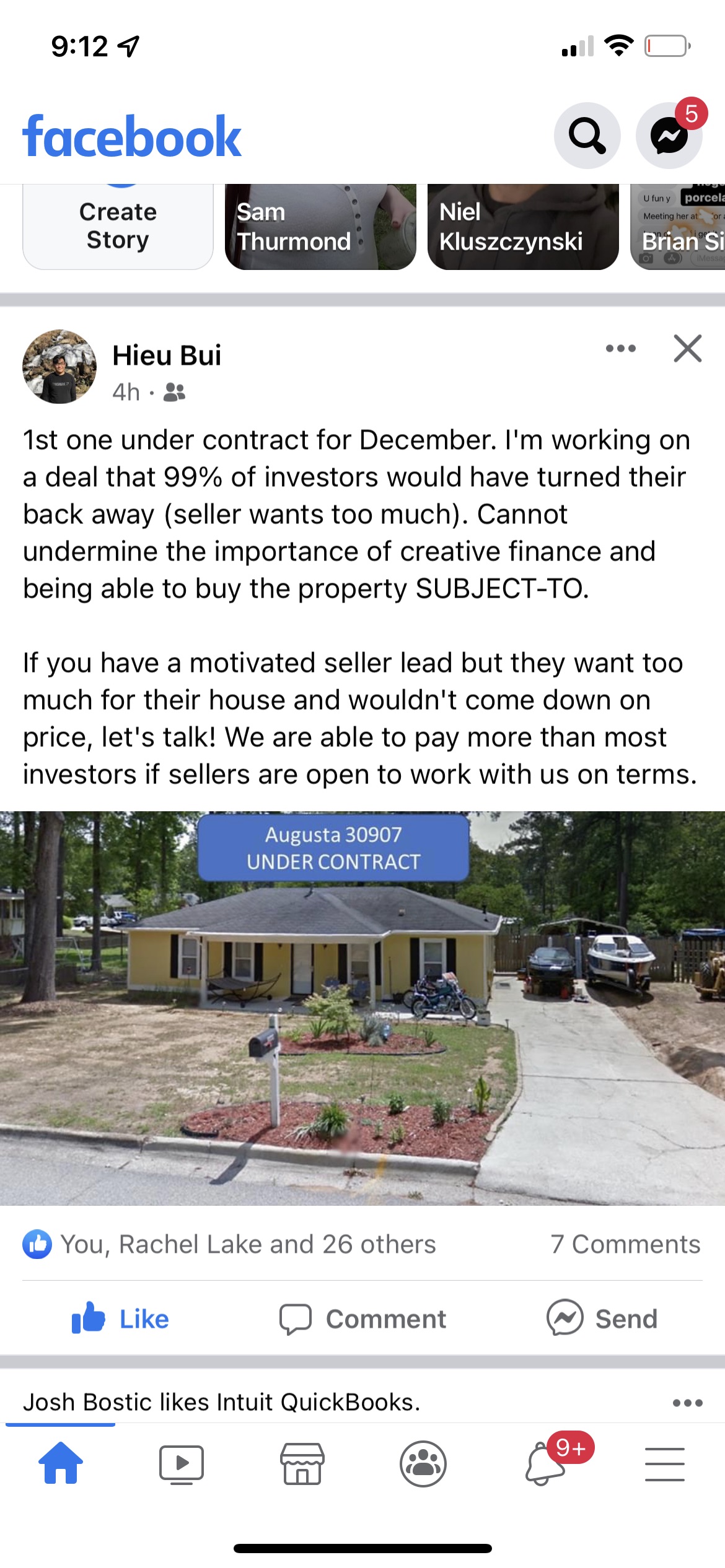
Task: Open options for Josh Bostic's QuickBooks post
Action: 688,1403
